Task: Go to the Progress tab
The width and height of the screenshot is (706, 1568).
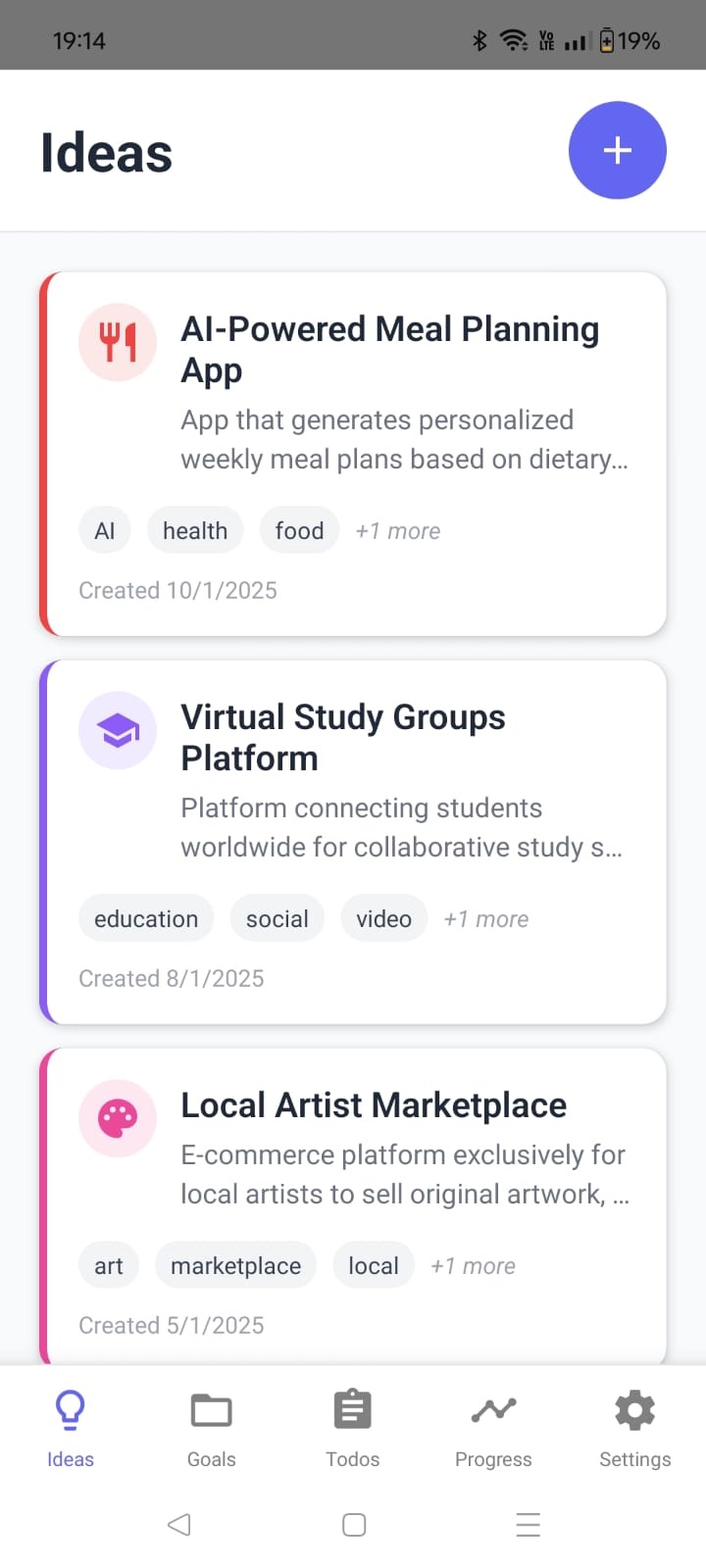Action: point(493,1429)
